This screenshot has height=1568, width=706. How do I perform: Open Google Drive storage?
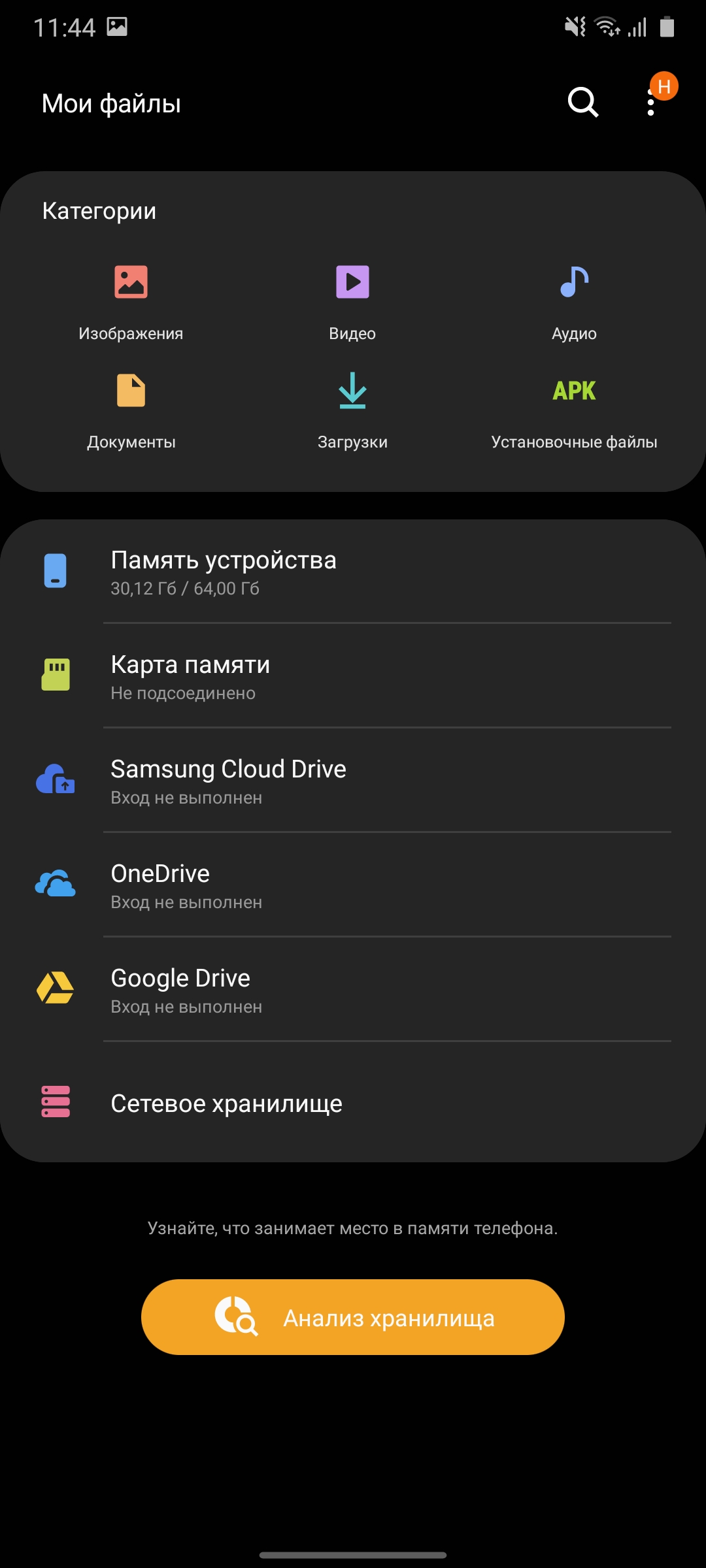coord(353,990)
